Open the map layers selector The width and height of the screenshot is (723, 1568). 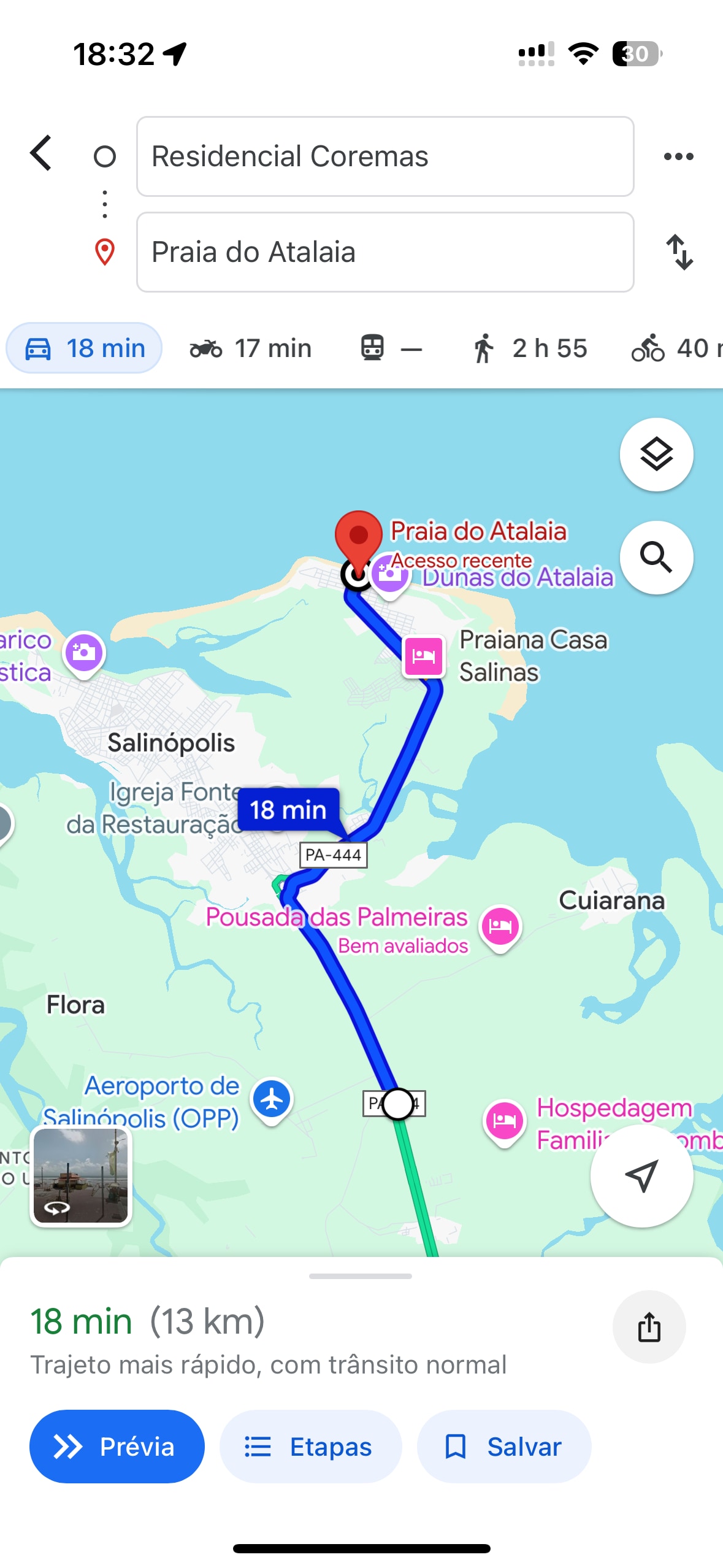[x=656, y=455]
